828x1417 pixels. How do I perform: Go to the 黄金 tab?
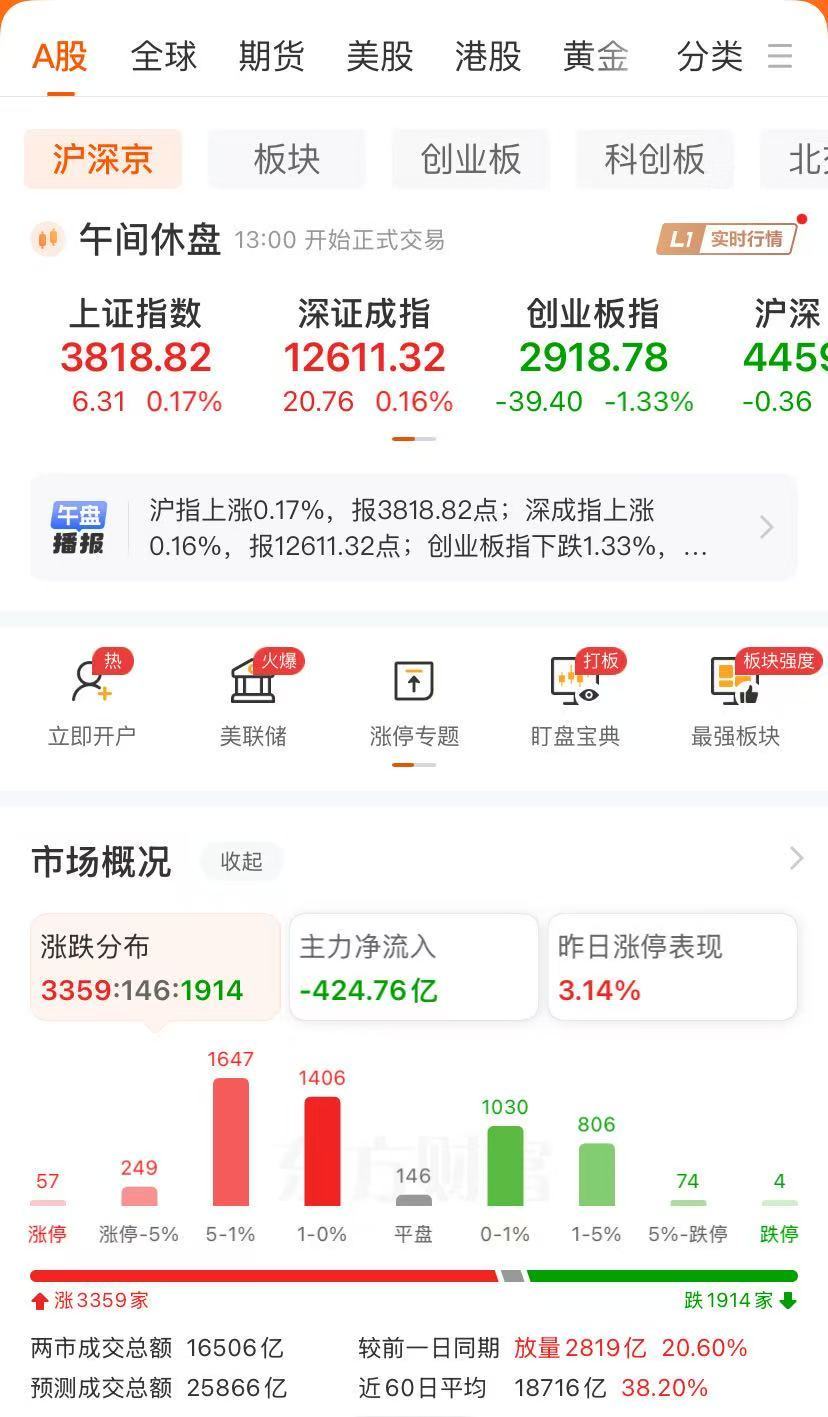click(596, 56)
